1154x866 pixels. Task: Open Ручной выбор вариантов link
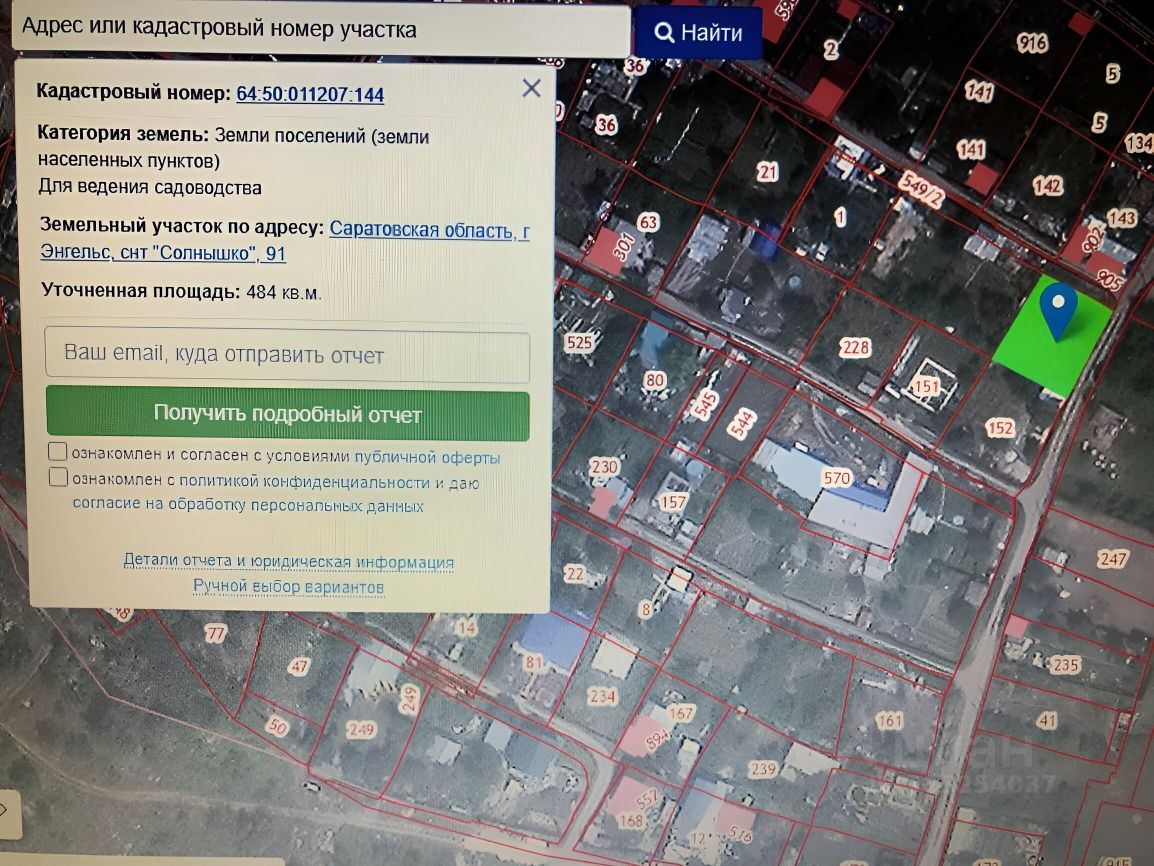tap(288, 586)
